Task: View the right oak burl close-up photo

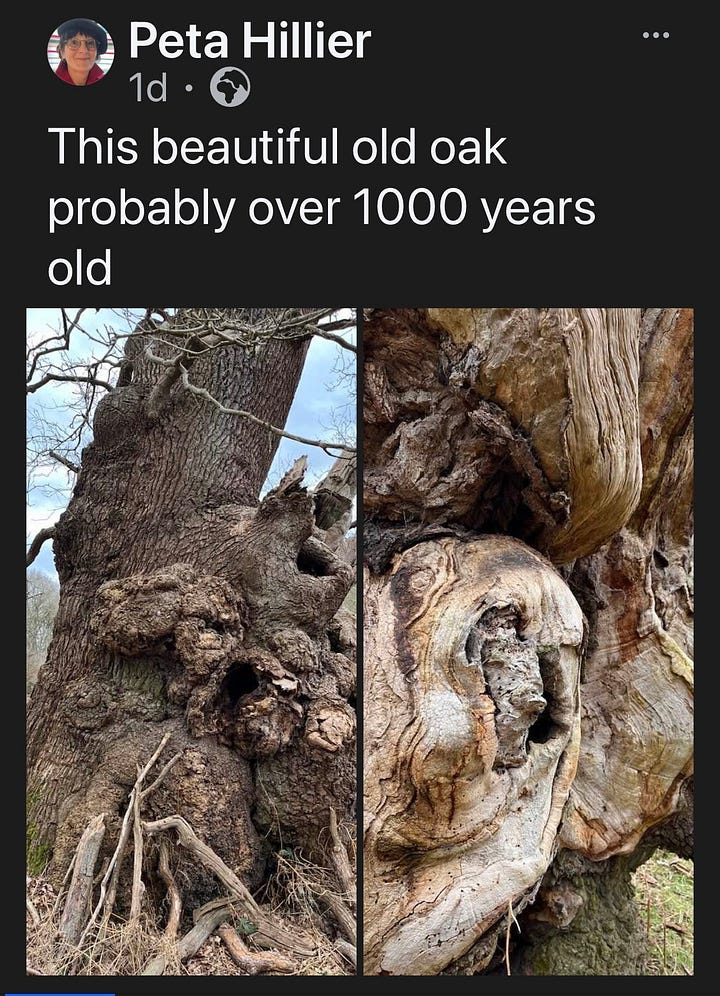Action: 528,640
